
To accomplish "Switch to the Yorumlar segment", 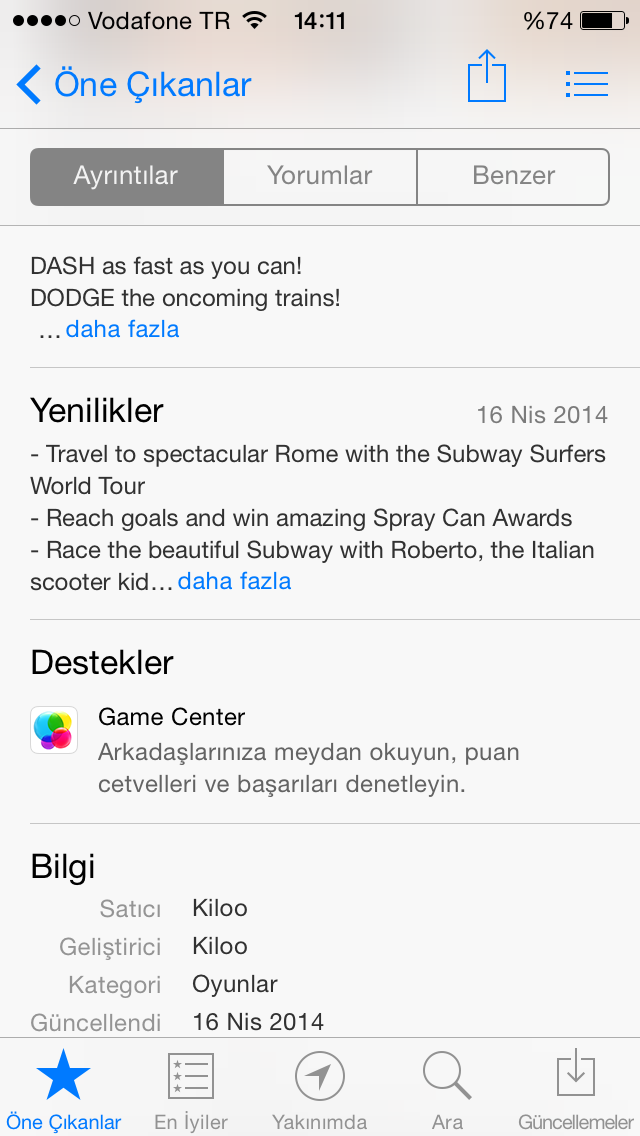I will (x=320, y=177).
